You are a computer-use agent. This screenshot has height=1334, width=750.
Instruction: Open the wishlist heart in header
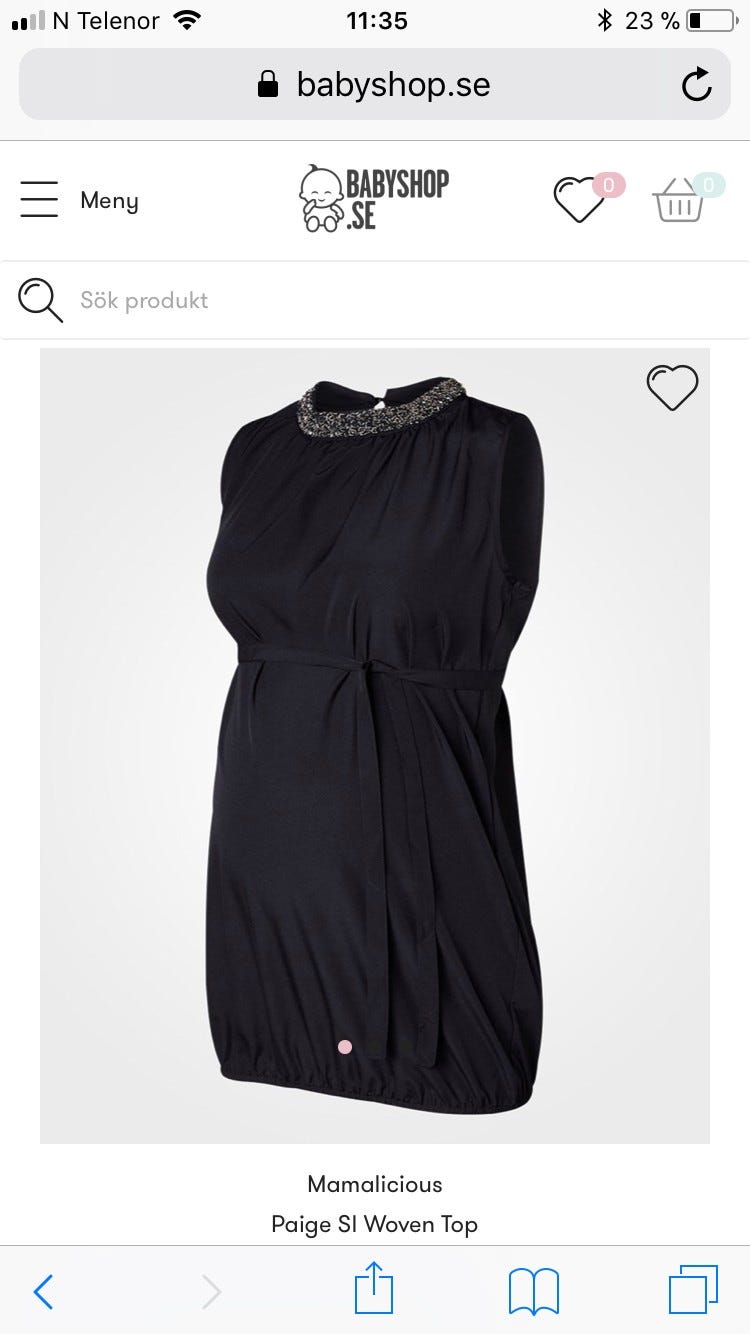580,198
